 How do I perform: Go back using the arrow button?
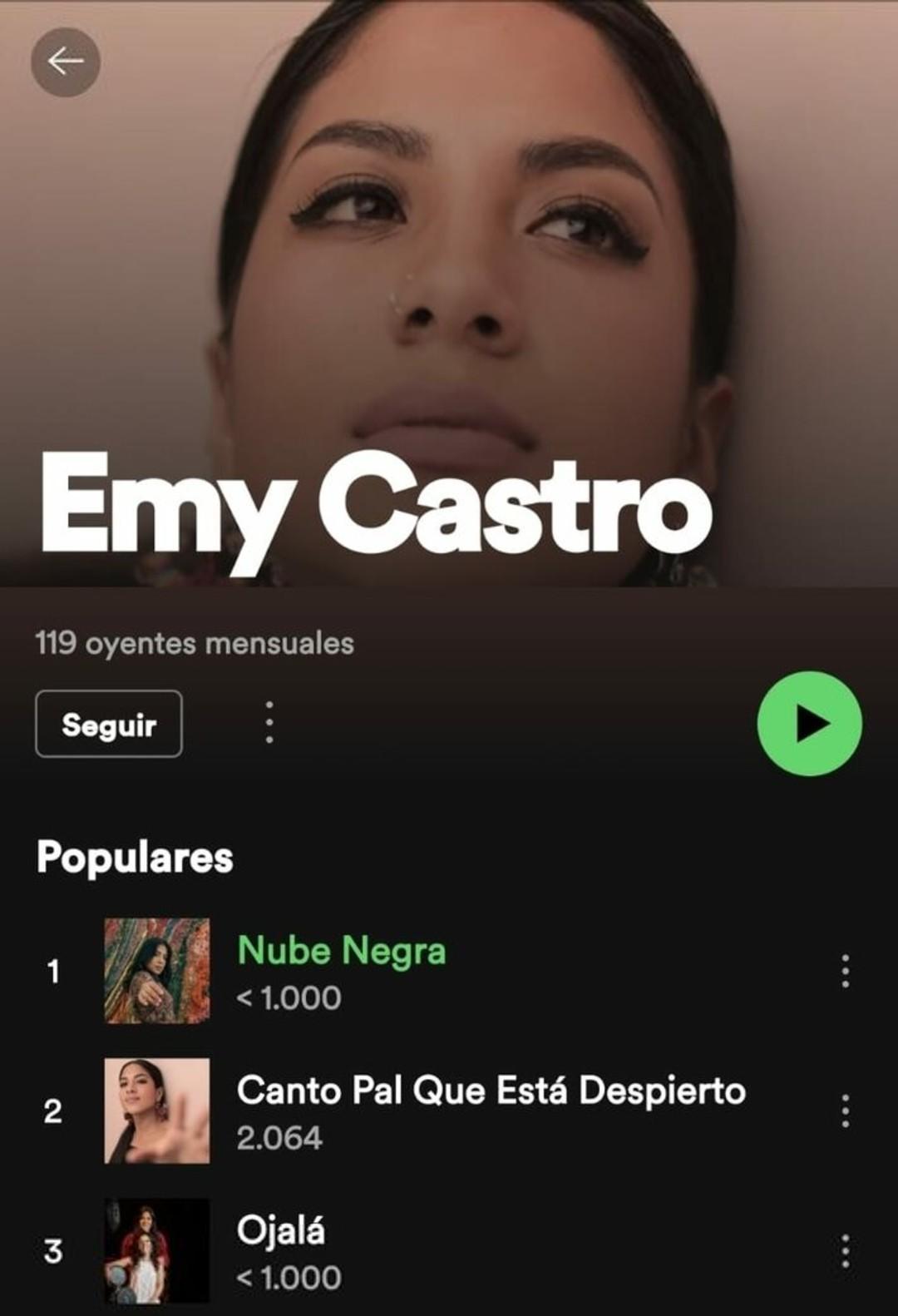click(66, 62)
